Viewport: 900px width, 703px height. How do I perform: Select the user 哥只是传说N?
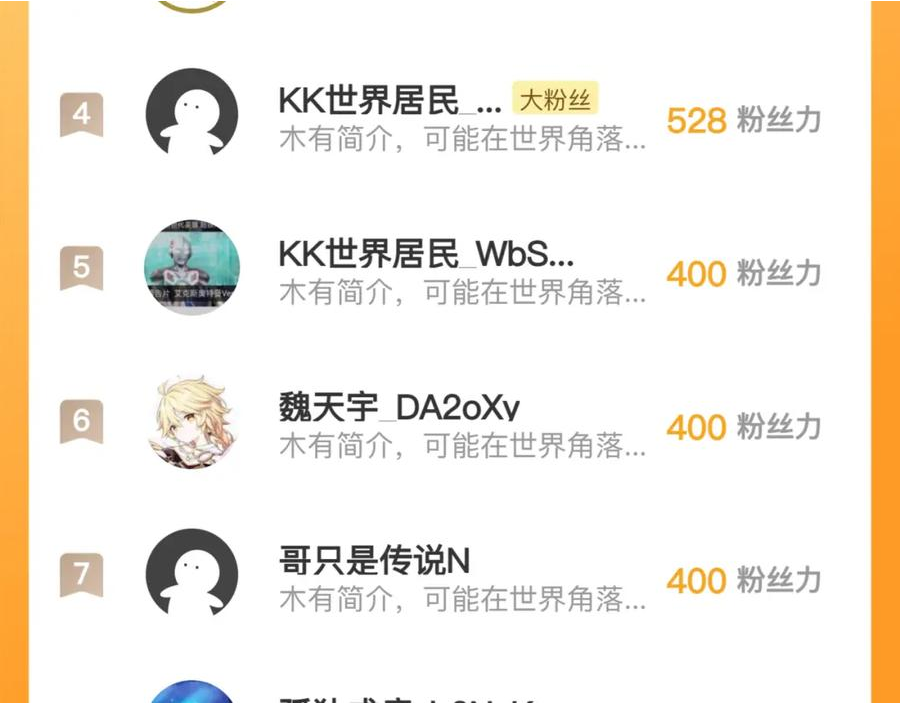point(375,562)
